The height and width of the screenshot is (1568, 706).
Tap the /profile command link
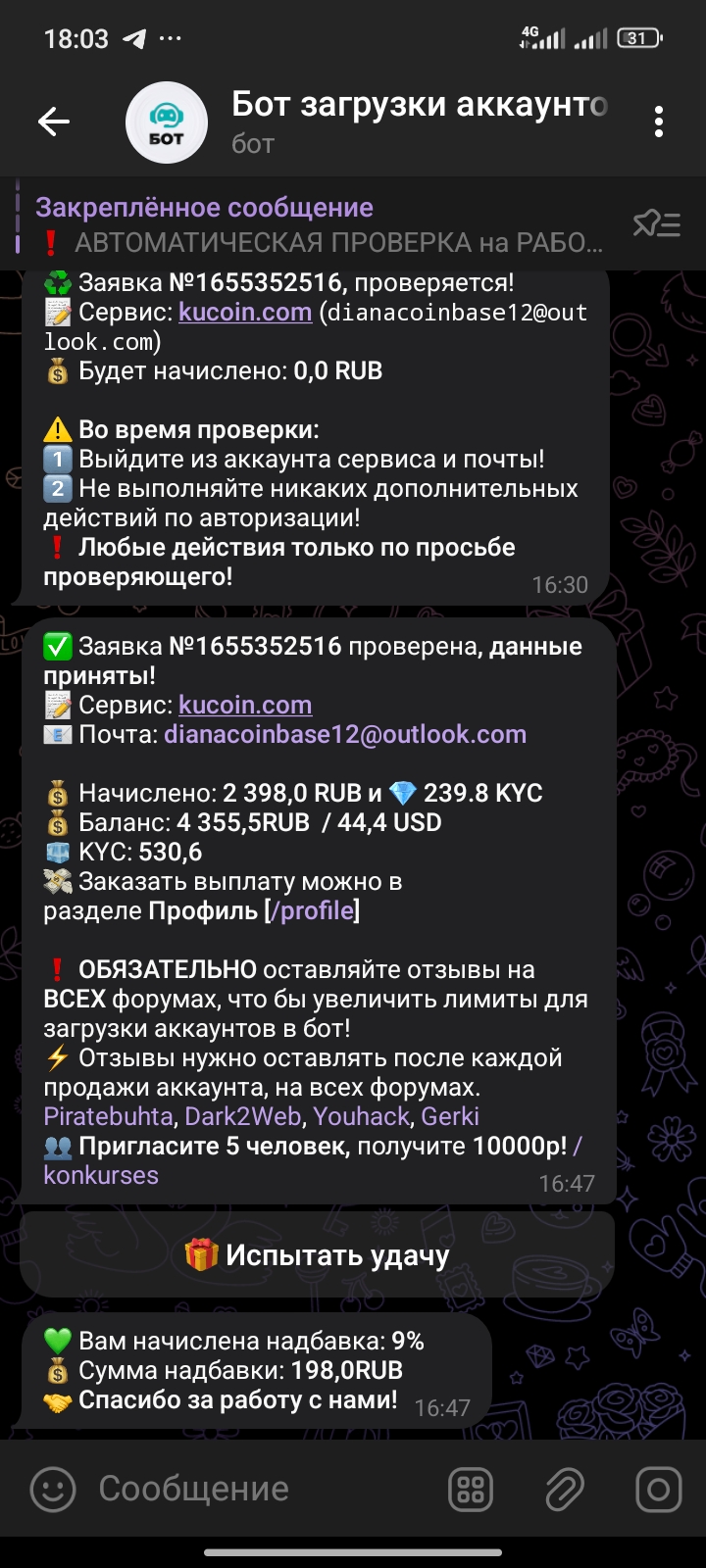tap(312, 910)
